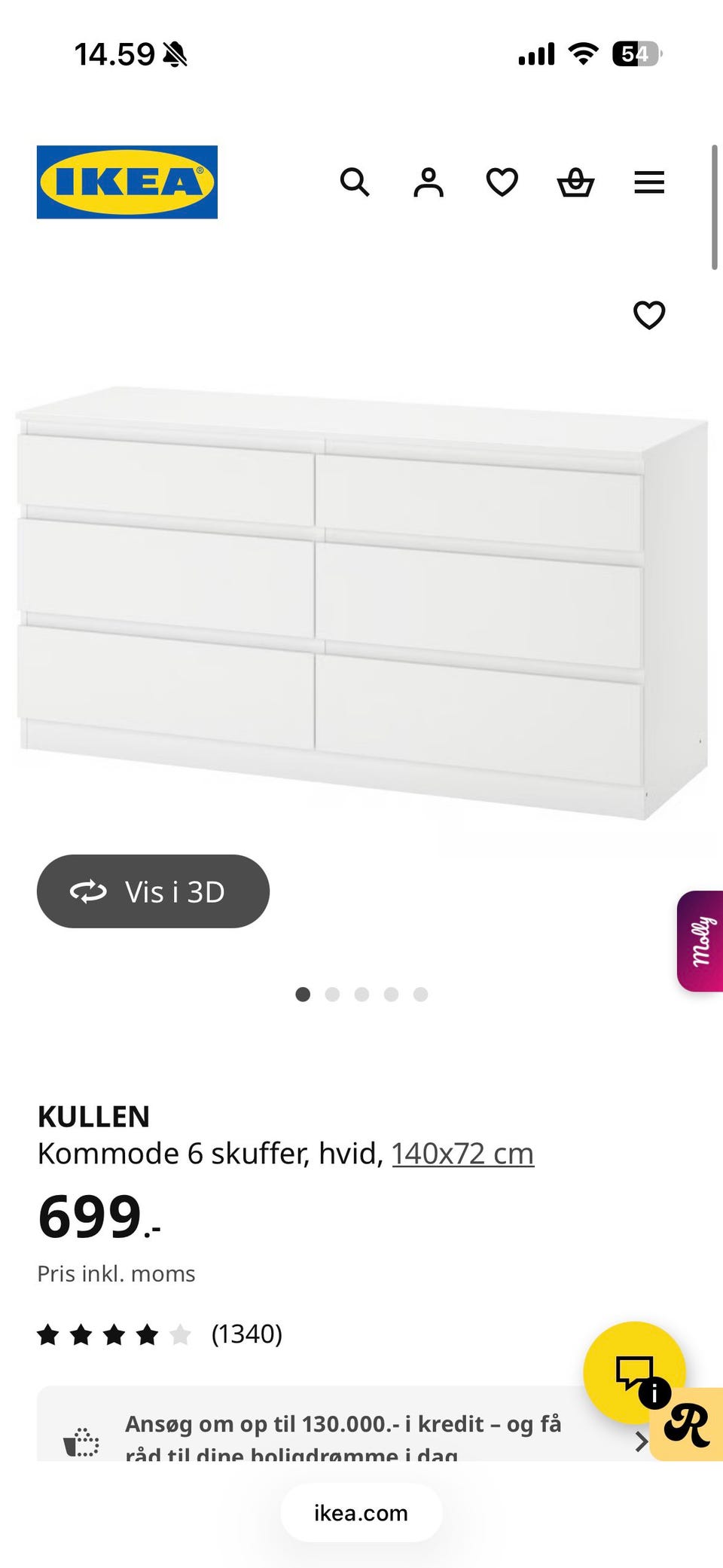Open the wishlist favorites page
Screen dimensions: 723x1568
[x=502, y=182]
